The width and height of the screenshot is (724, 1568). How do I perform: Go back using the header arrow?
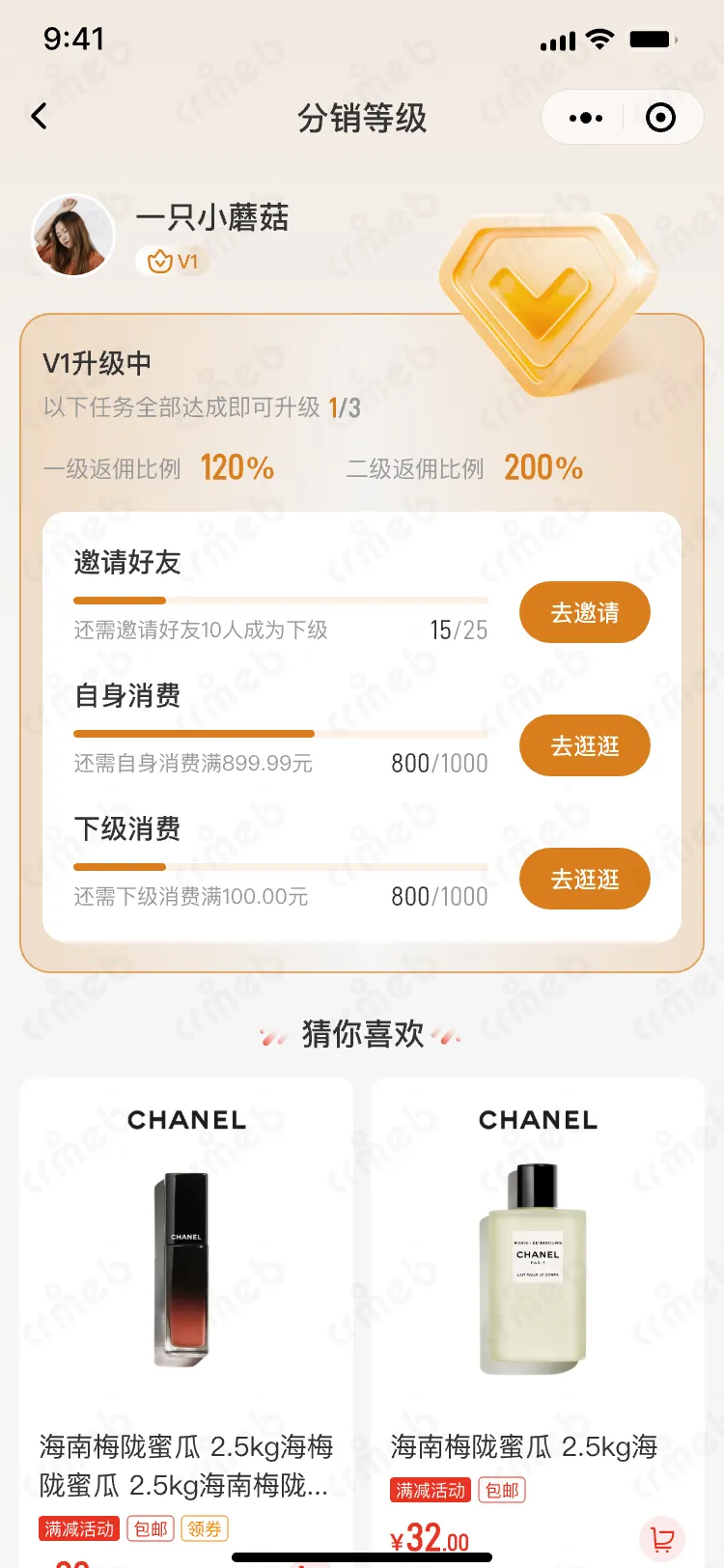pos(40,117)
